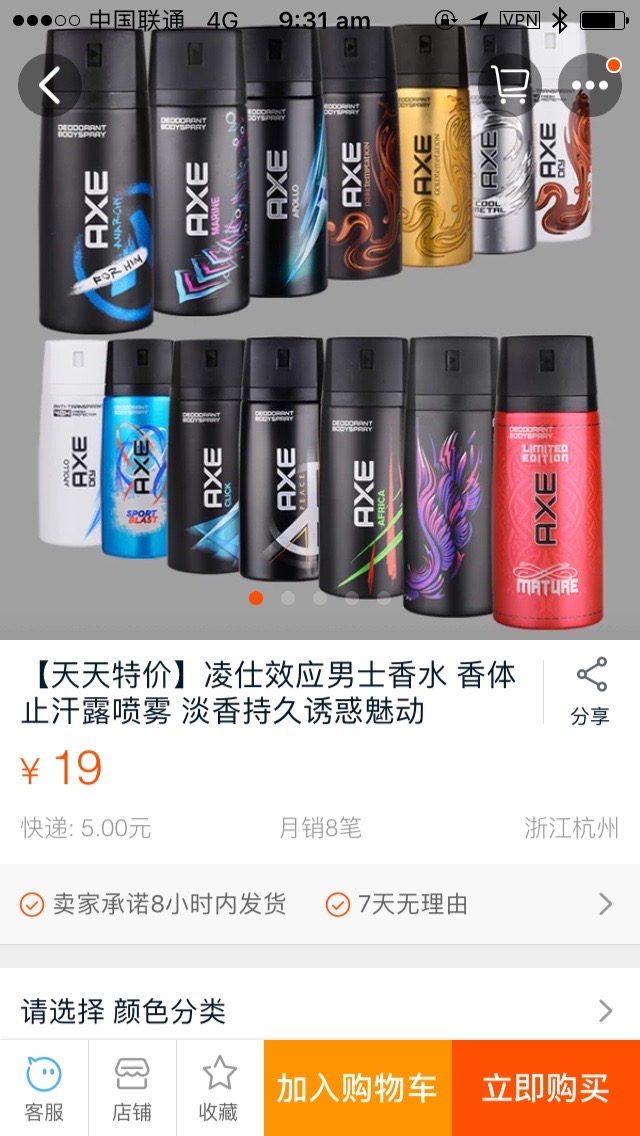Image resolution: width=640 pixels, height=1136 pixels.
Task: Open the seller promise details row
Action: pos(320,905)
